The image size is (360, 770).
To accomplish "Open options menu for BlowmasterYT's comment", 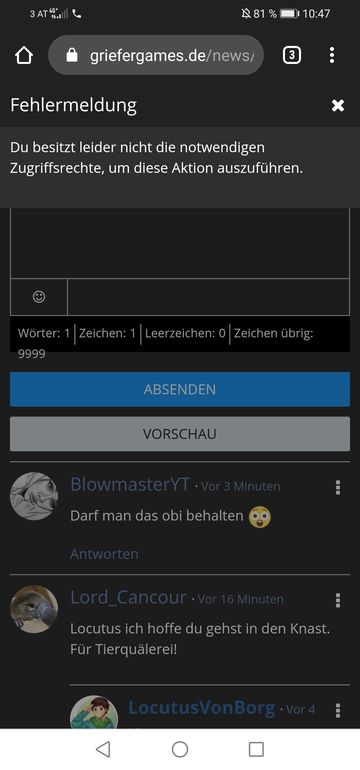I will pos(337,487).
